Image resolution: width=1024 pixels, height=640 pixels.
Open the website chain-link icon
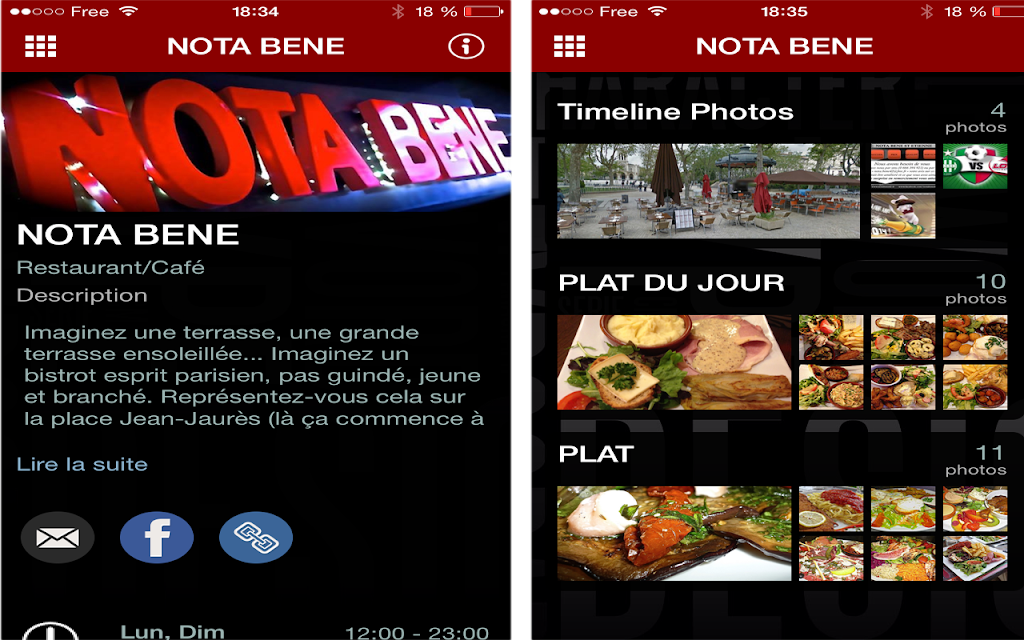256,538
